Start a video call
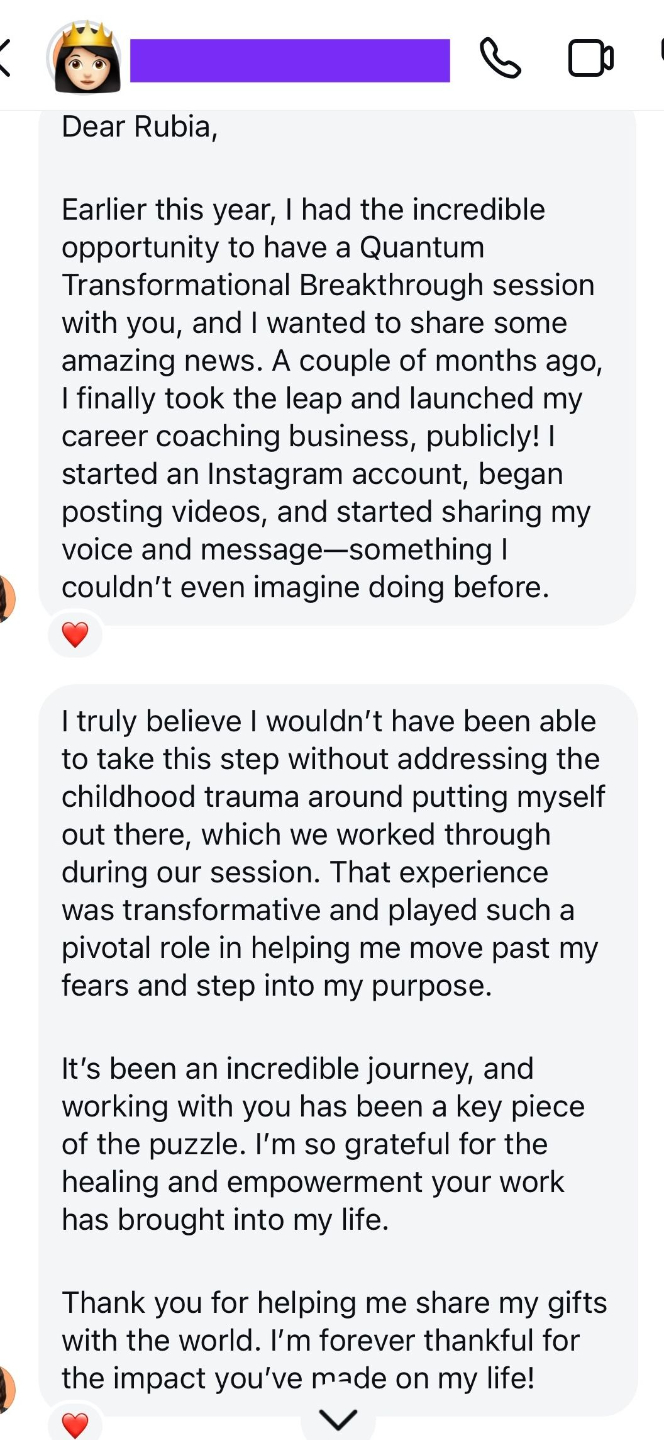664x1440 pixels. [591, 59]
